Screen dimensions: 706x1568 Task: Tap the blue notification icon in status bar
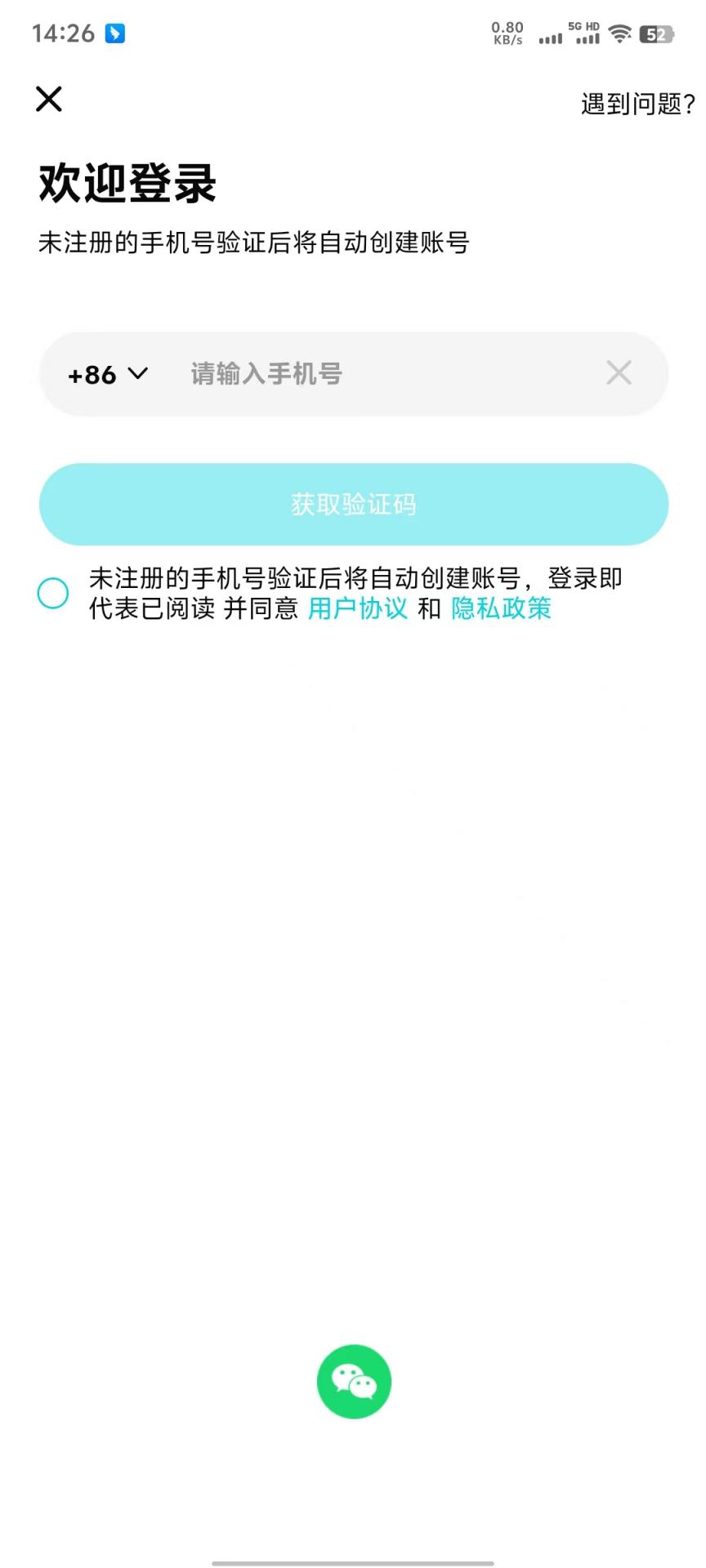114,33
